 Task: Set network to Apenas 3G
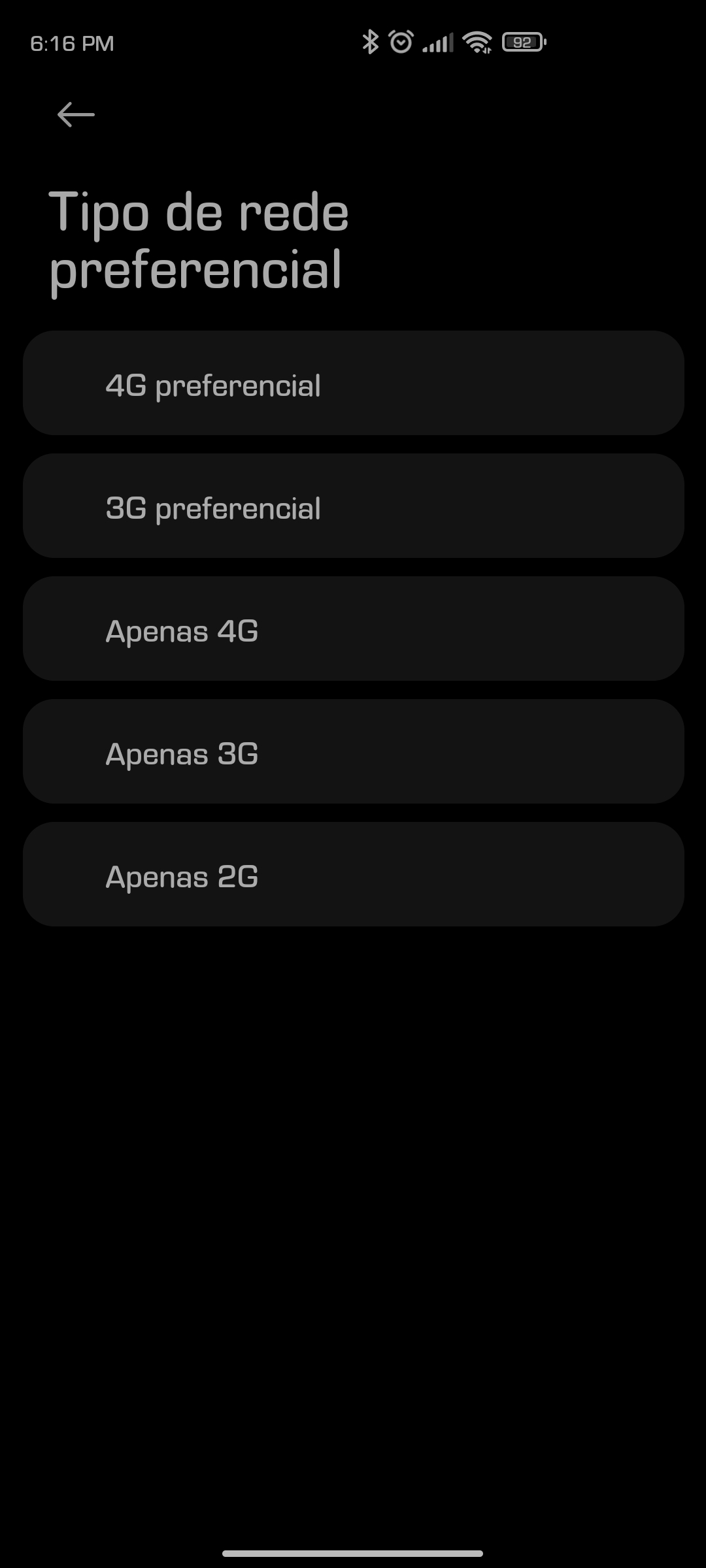tap(353, 751)
